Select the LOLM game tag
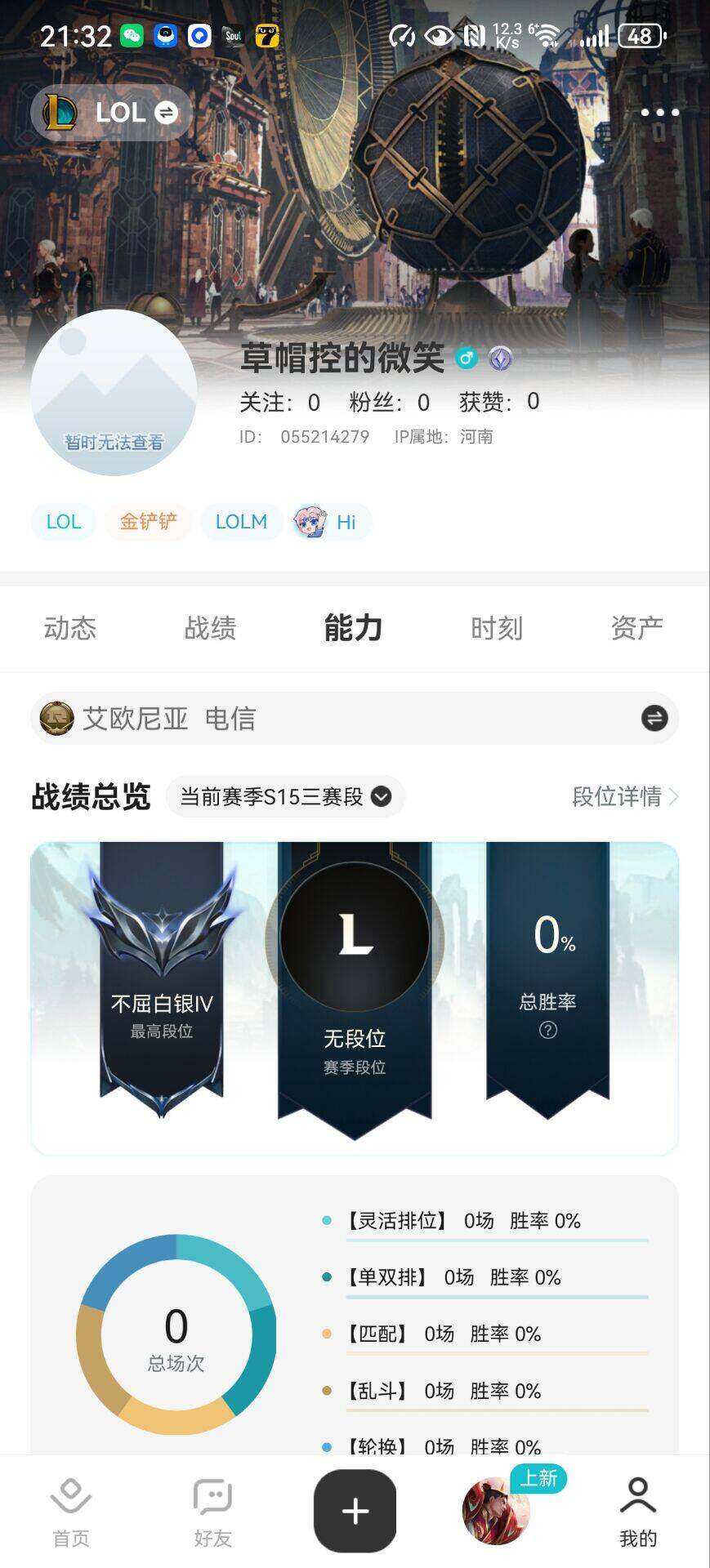 coord(241,522)
